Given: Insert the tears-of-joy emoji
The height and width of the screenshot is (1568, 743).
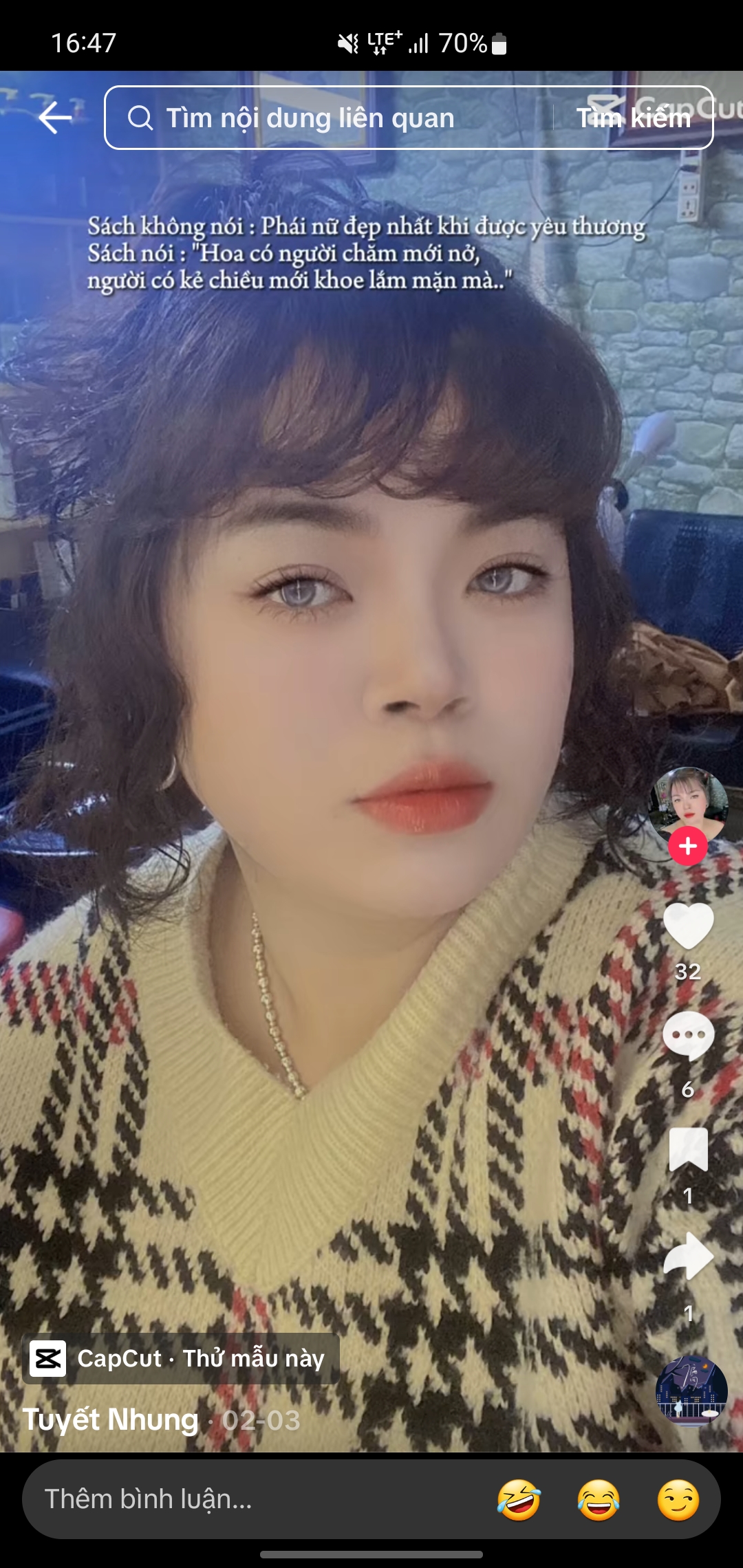Looking at the screenshot, I should pos(599,1499).
